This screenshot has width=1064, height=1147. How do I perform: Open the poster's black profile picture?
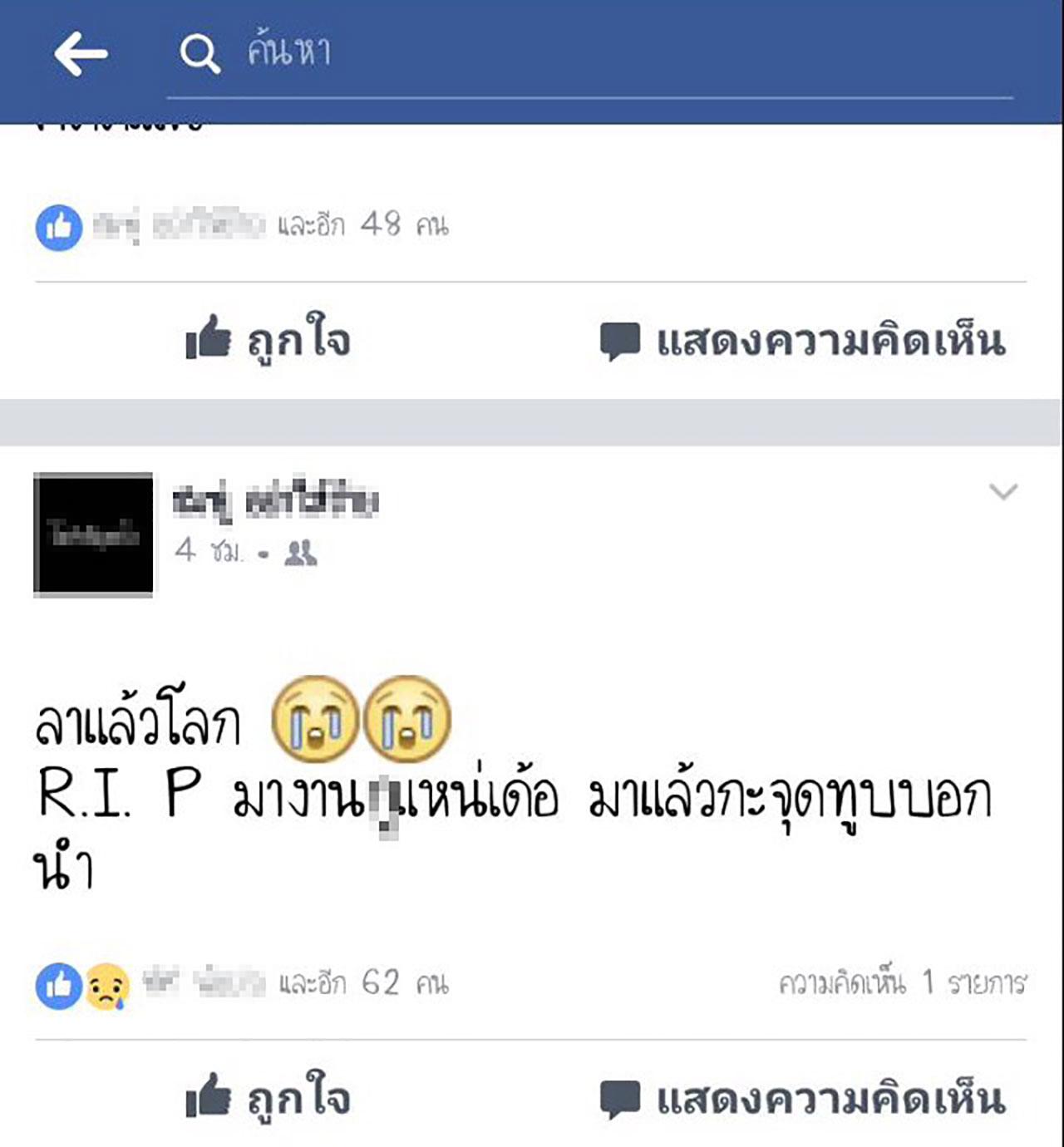click(x=93, y=534)
